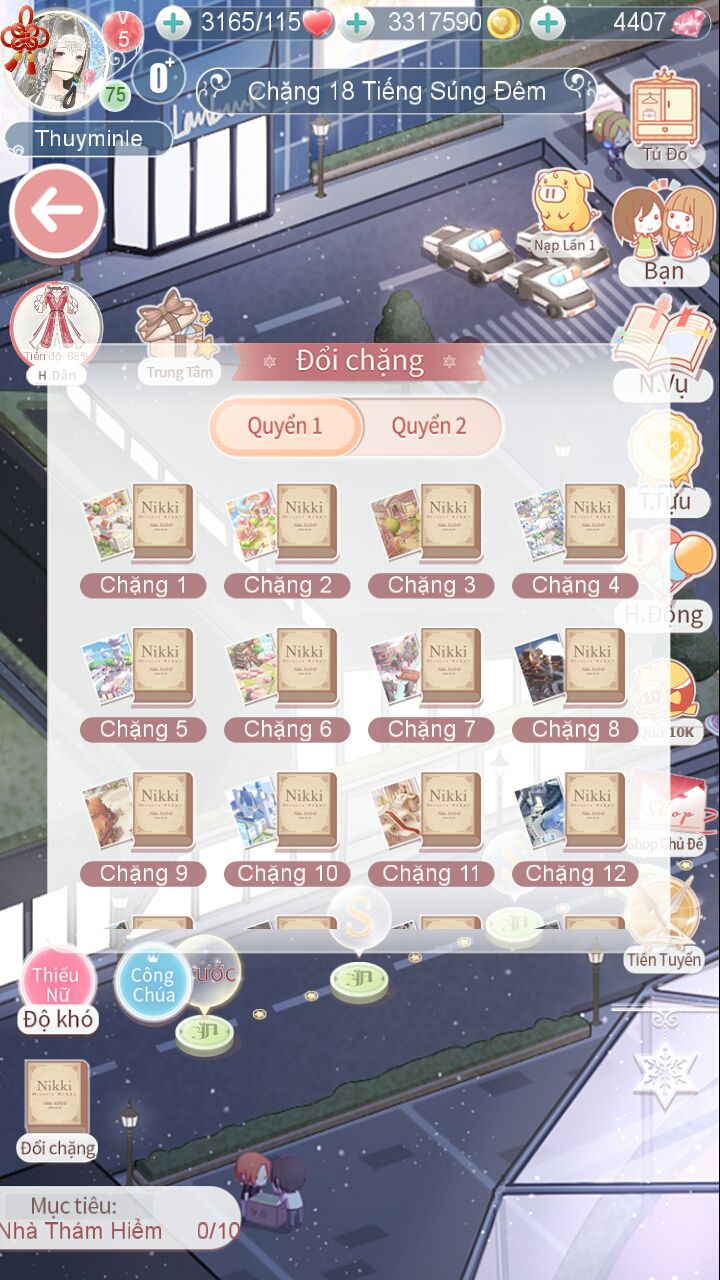Tap the Đổi chặng book button
This screenshot has height=1280, width=720.
click(x=57, y=1110)
